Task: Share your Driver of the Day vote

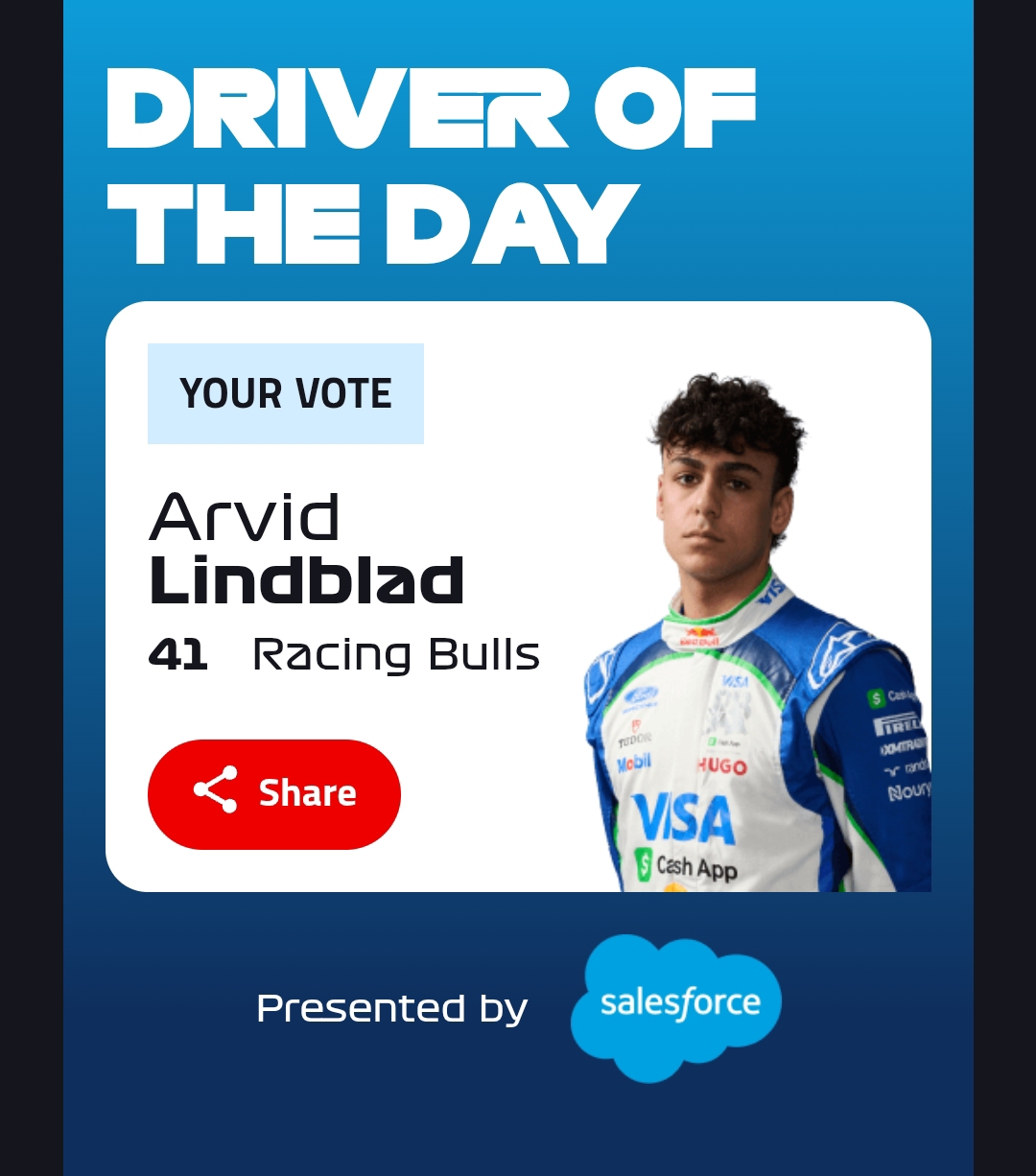Action: 273,793
